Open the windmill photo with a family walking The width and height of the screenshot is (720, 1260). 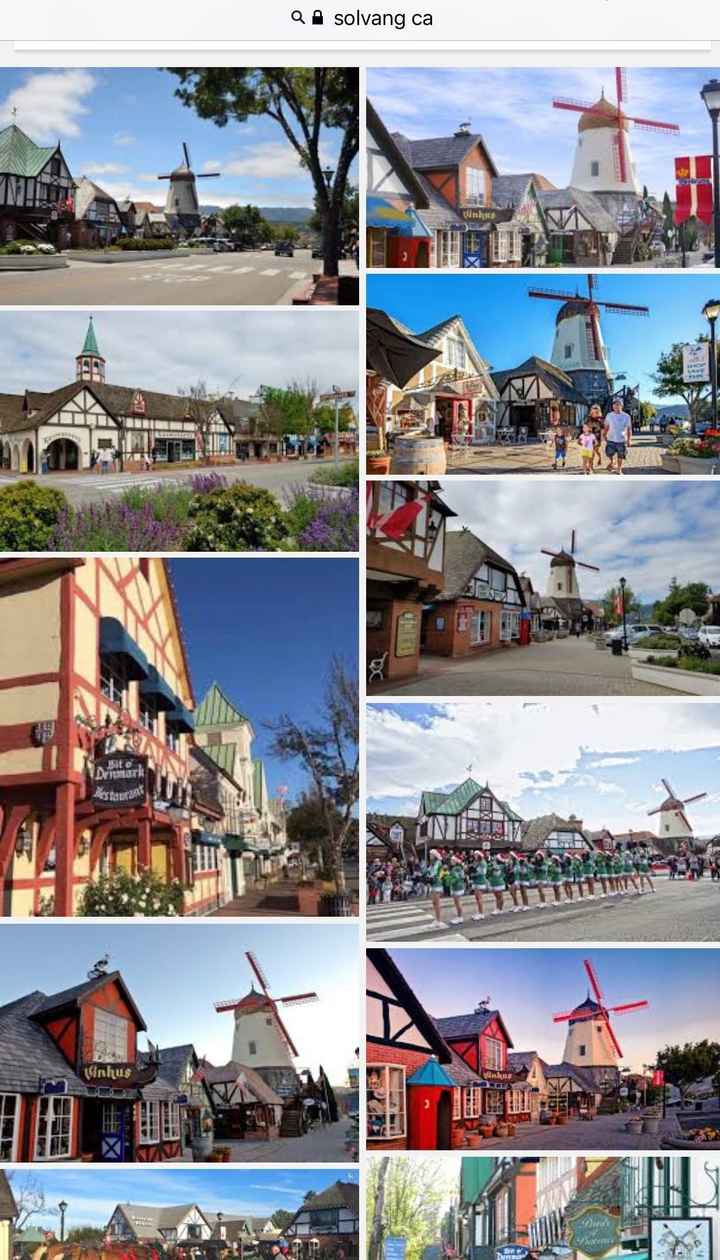pyautogui.click(x=542, y=374)
